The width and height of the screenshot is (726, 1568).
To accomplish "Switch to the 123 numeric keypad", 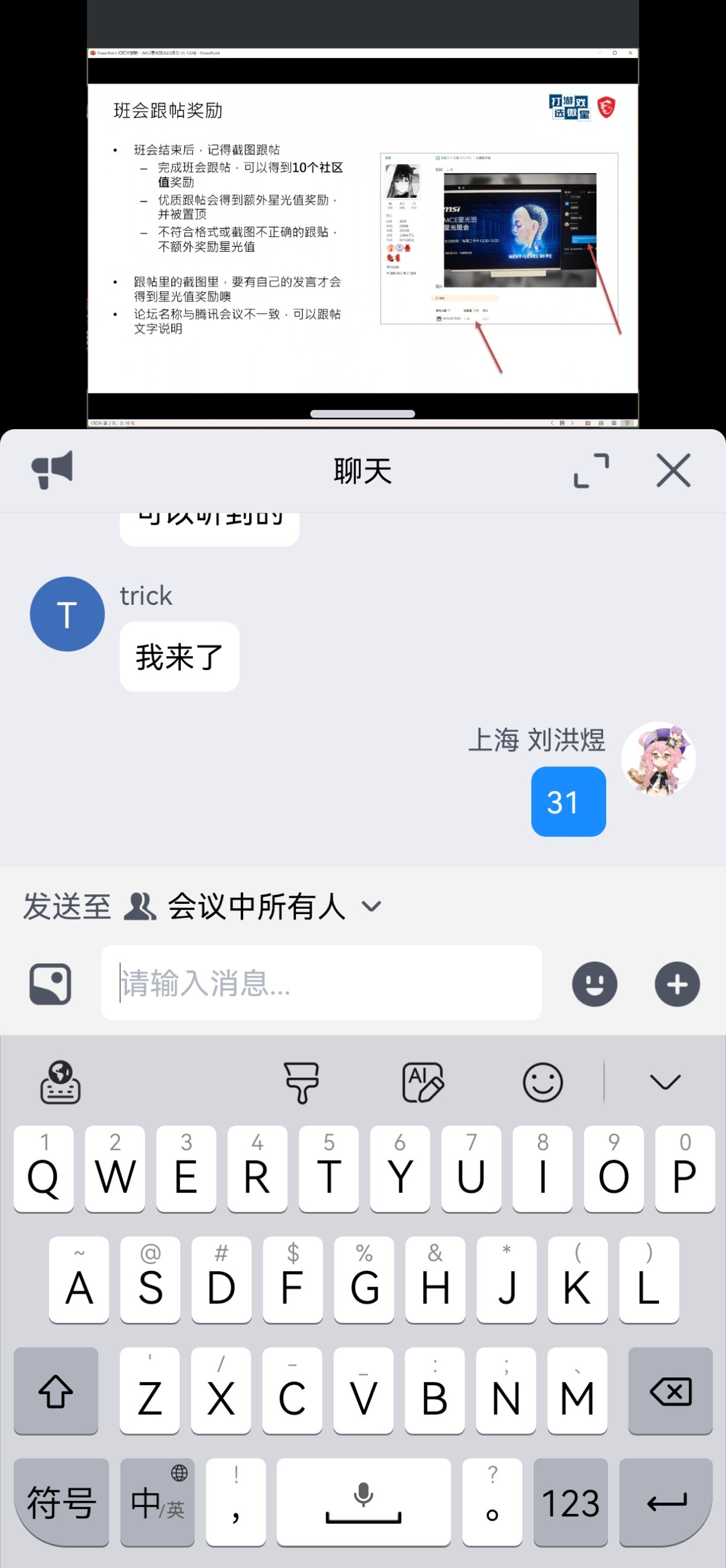I will (x=571, y=1502).
